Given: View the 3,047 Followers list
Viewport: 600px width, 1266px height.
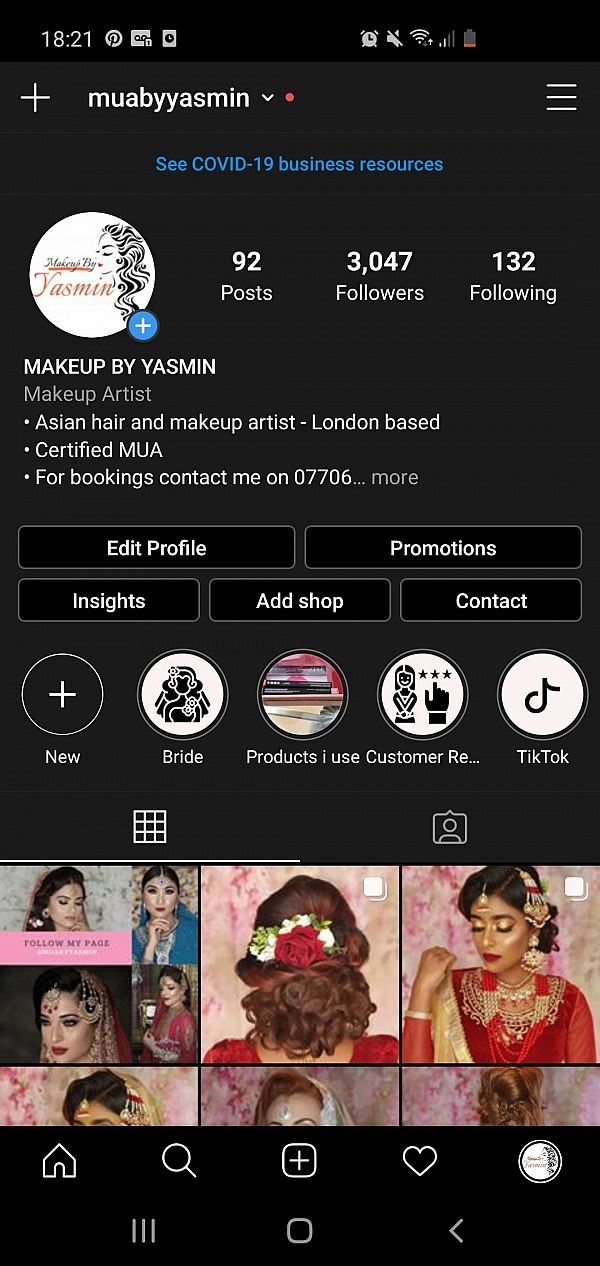Looking at the screenshot, I should pyautogui.click(x=379, y=276).
